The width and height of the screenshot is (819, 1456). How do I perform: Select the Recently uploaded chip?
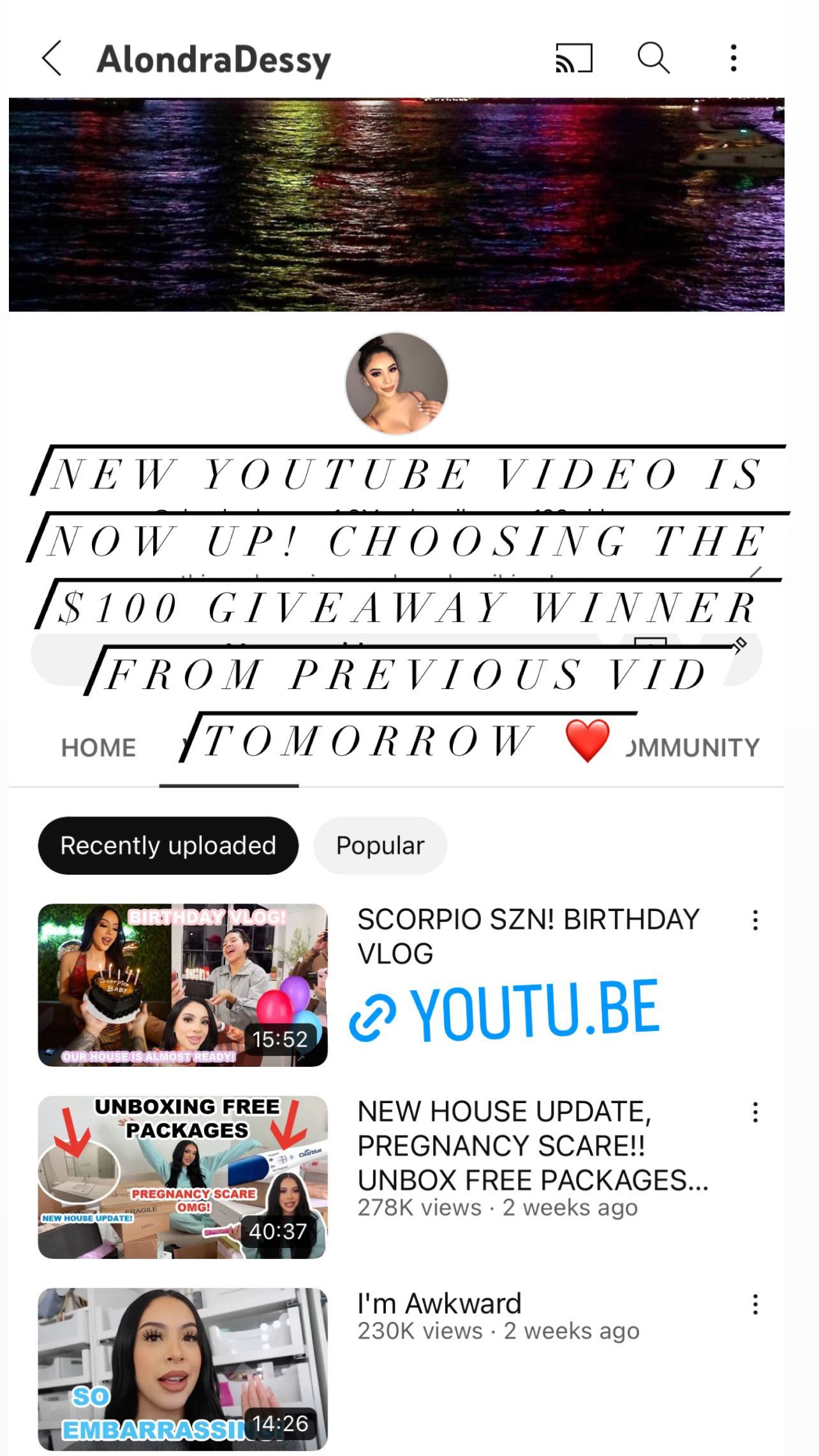coord(168,845)
